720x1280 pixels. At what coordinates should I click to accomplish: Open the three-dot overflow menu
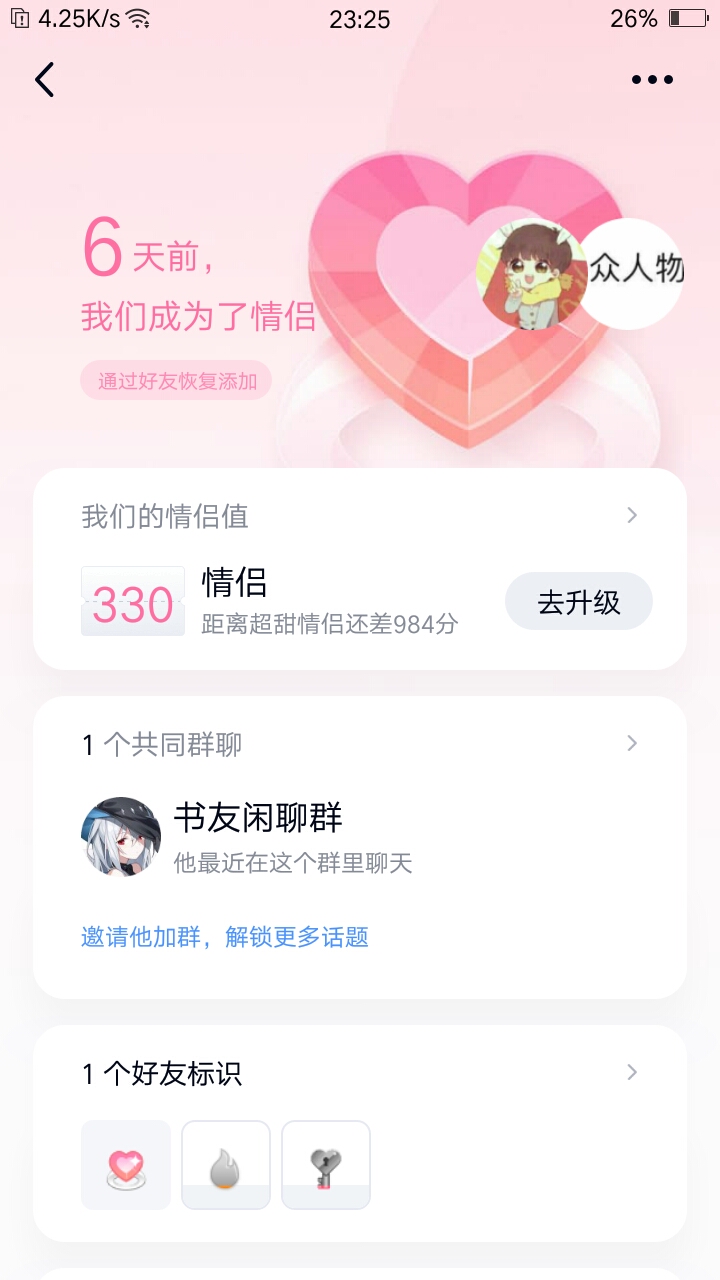[652, 80]
